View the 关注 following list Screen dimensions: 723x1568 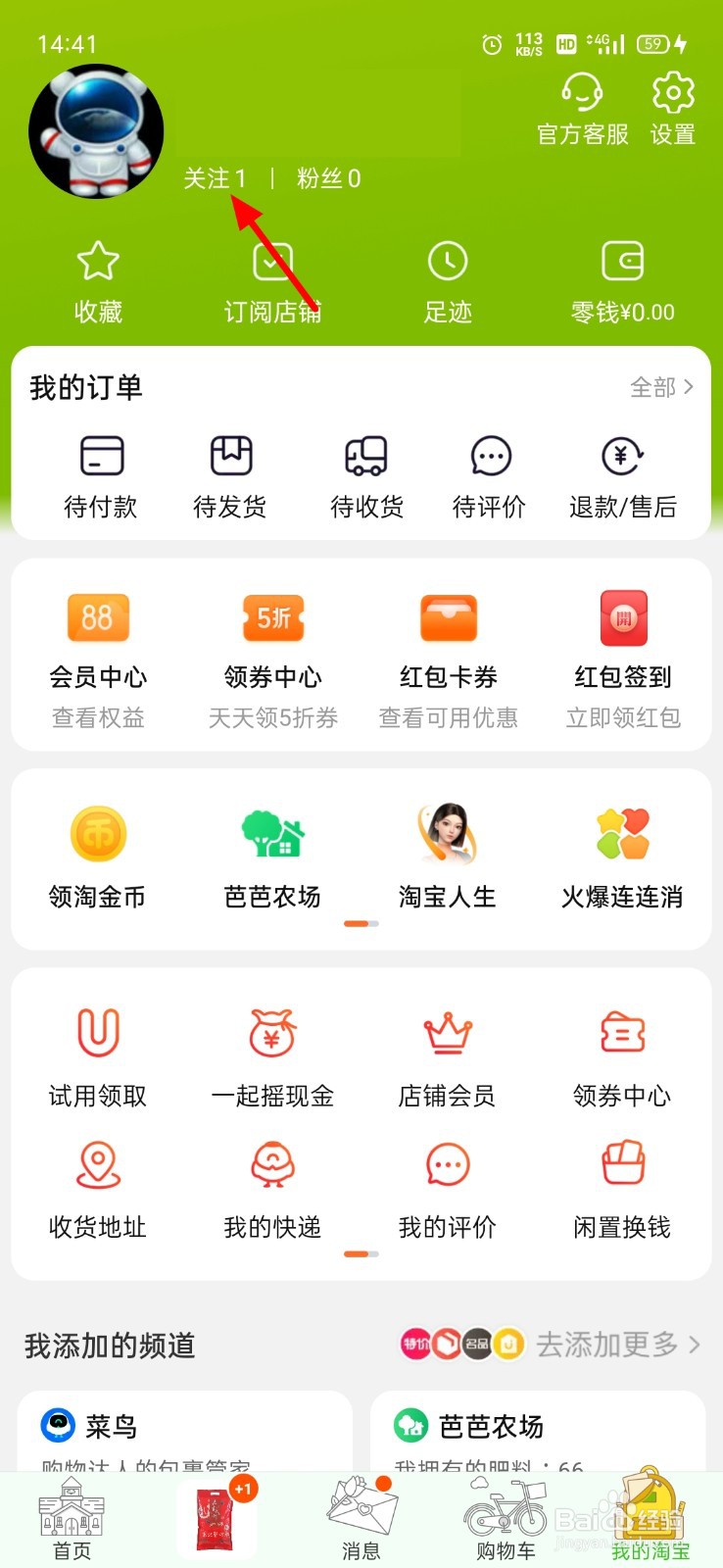pyautogui.click(x=215, y=178)
